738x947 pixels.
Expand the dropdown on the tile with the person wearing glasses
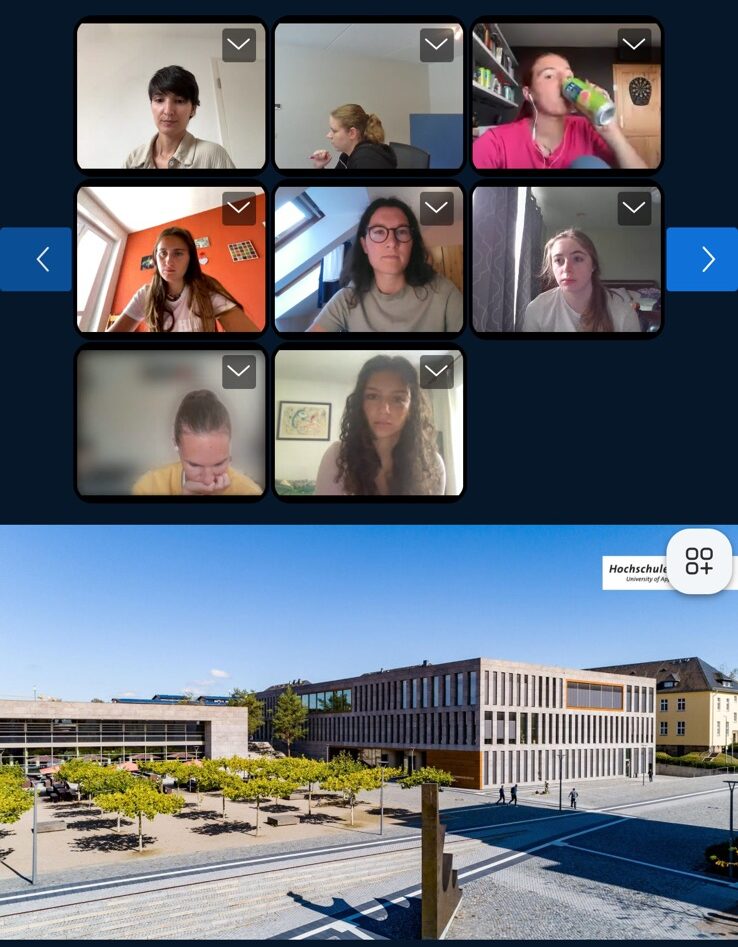[x=436, y=208]
